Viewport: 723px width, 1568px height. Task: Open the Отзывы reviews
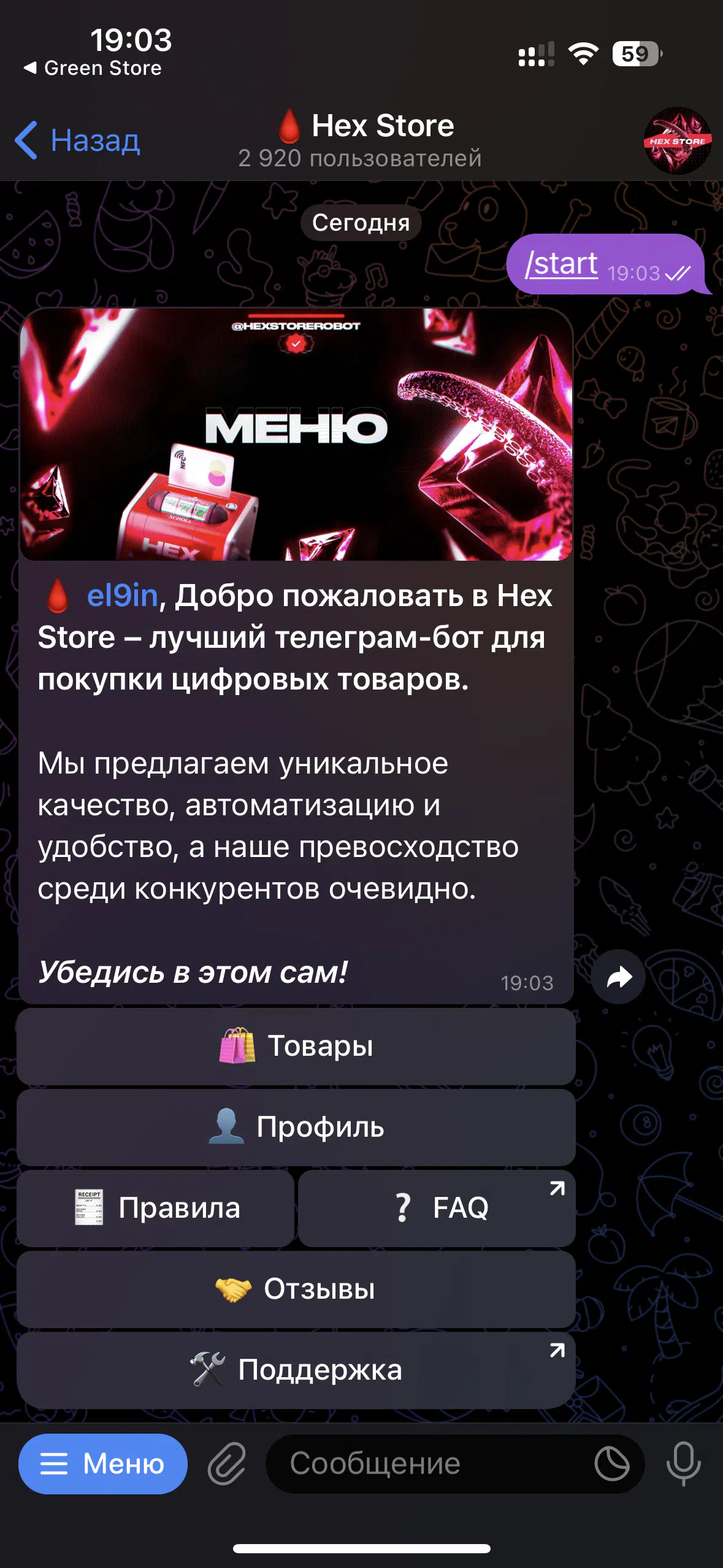click(x=296, y=1289)
